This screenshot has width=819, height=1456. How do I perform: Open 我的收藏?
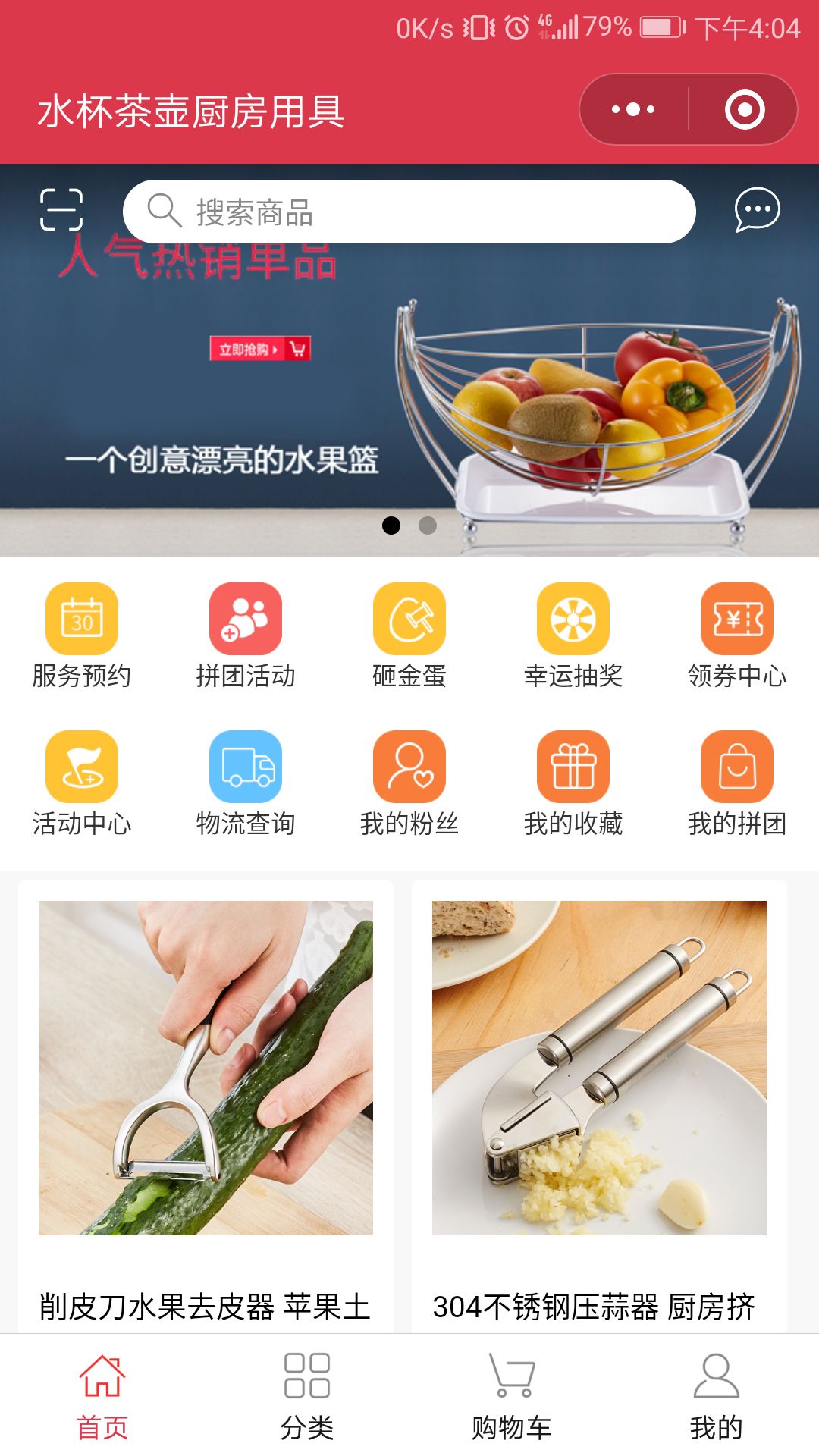[573, 783]
